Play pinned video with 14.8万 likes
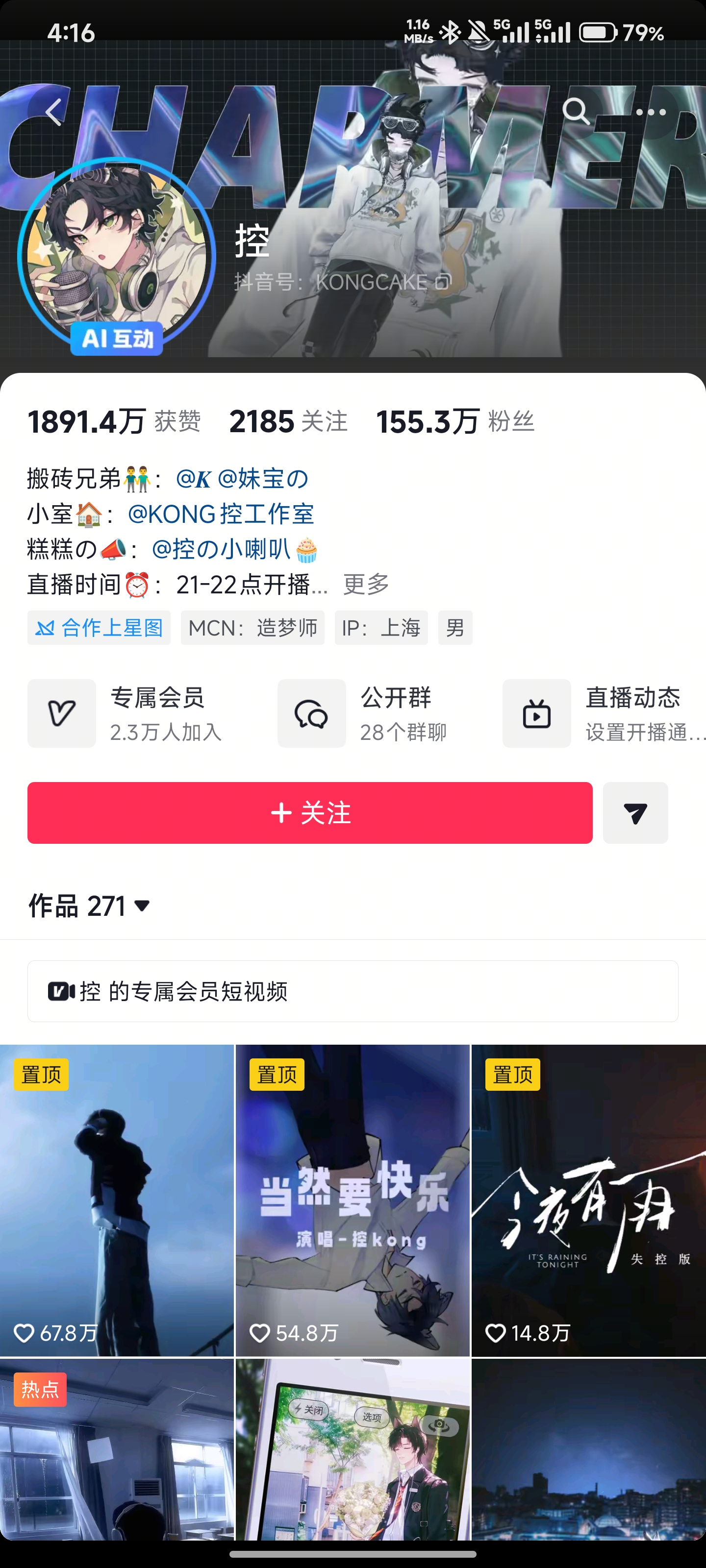706x1568 pixels. [588, 1200]
